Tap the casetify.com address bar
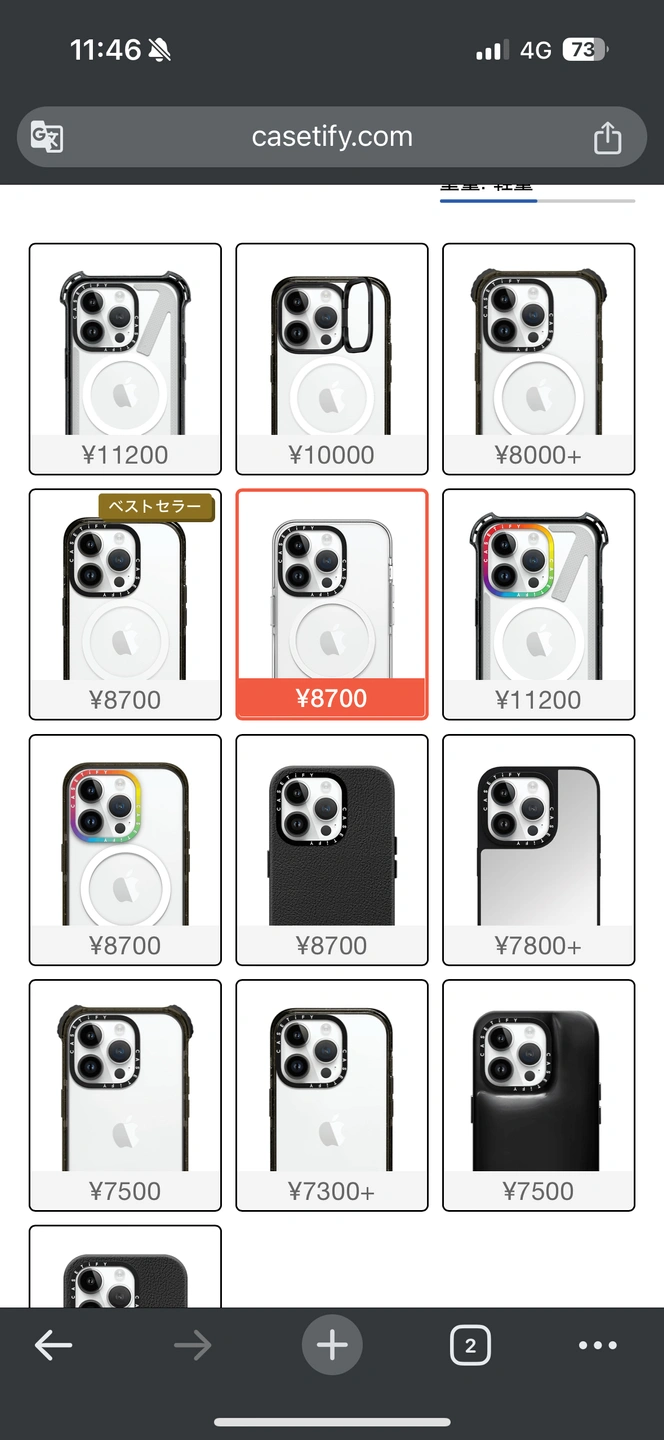This screenshot has height=1440, width=664. click(x=332, y=137)
